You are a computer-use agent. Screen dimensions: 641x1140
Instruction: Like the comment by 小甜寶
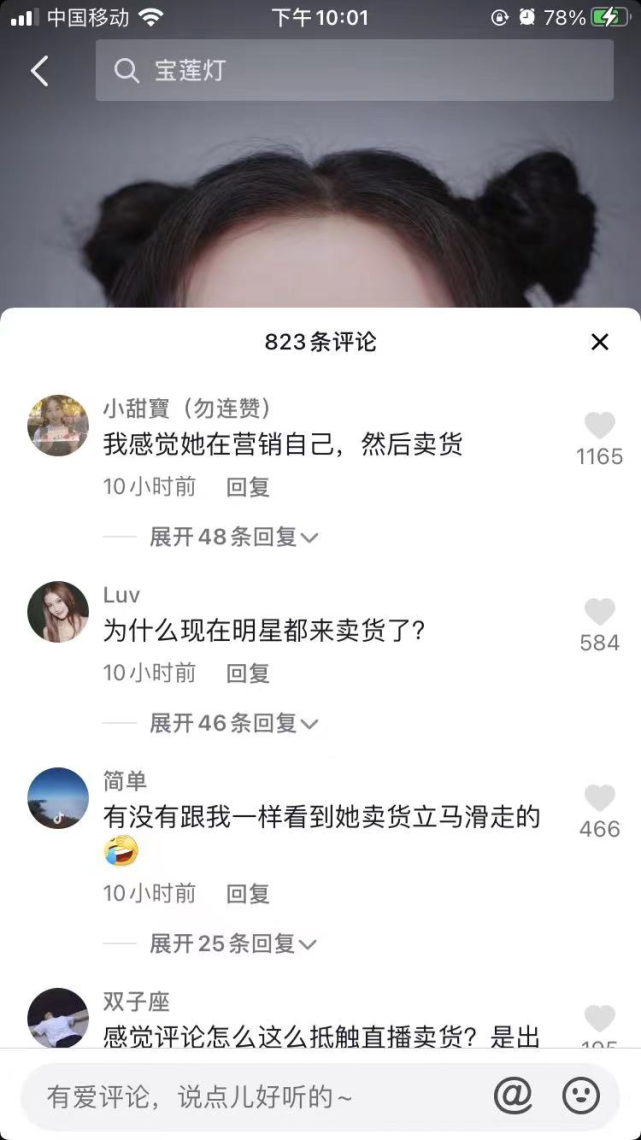coord(599,427)
